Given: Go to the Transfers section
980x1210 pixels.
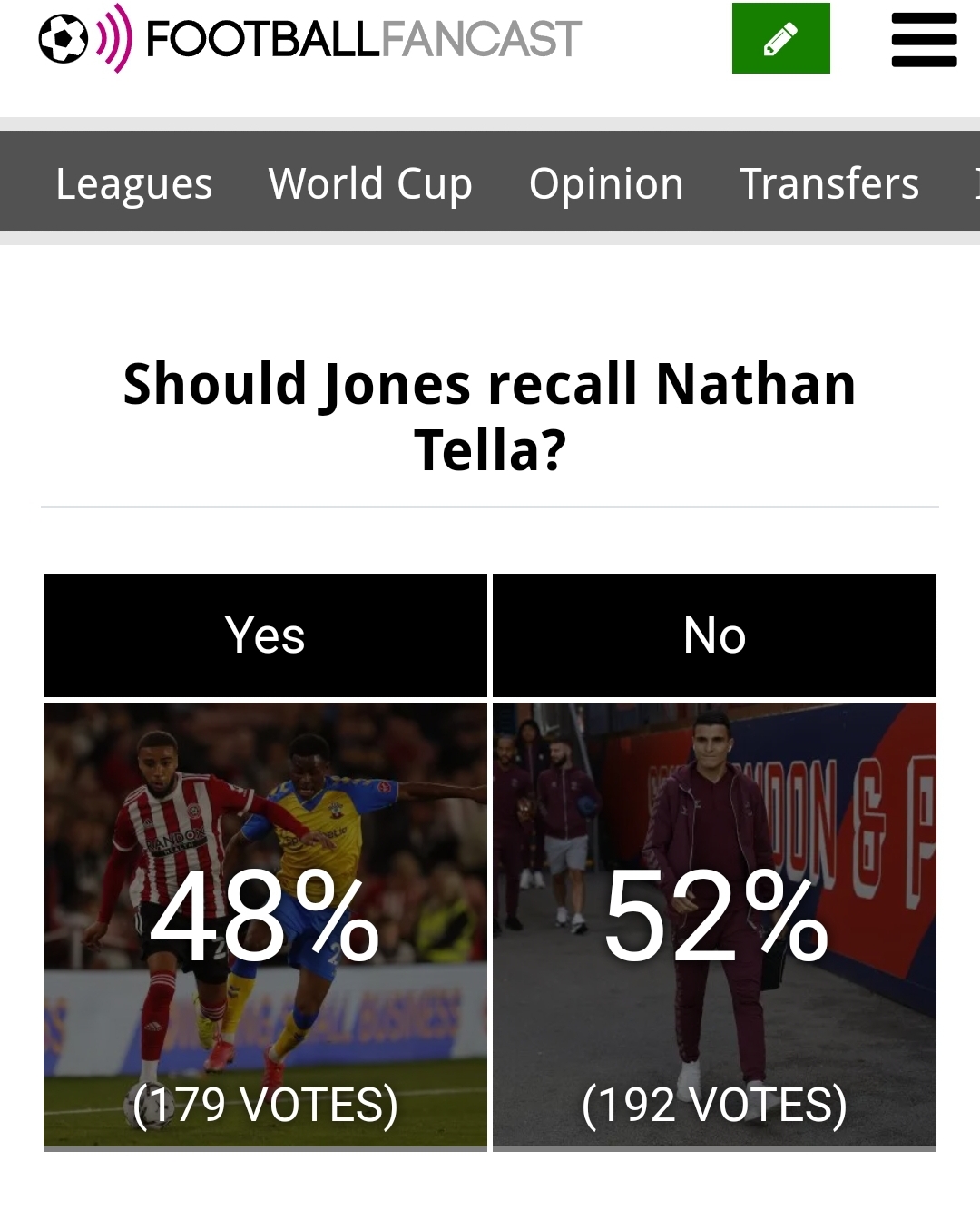Looking at the screenshot, I should (828, 183).
